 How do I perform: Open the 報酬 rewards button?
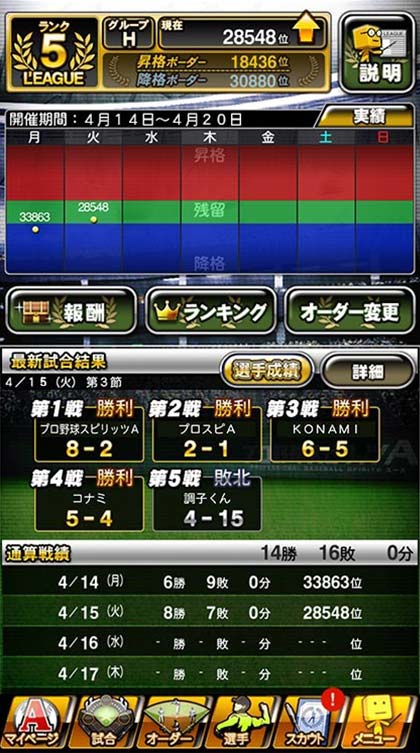(x=72, y=311)
